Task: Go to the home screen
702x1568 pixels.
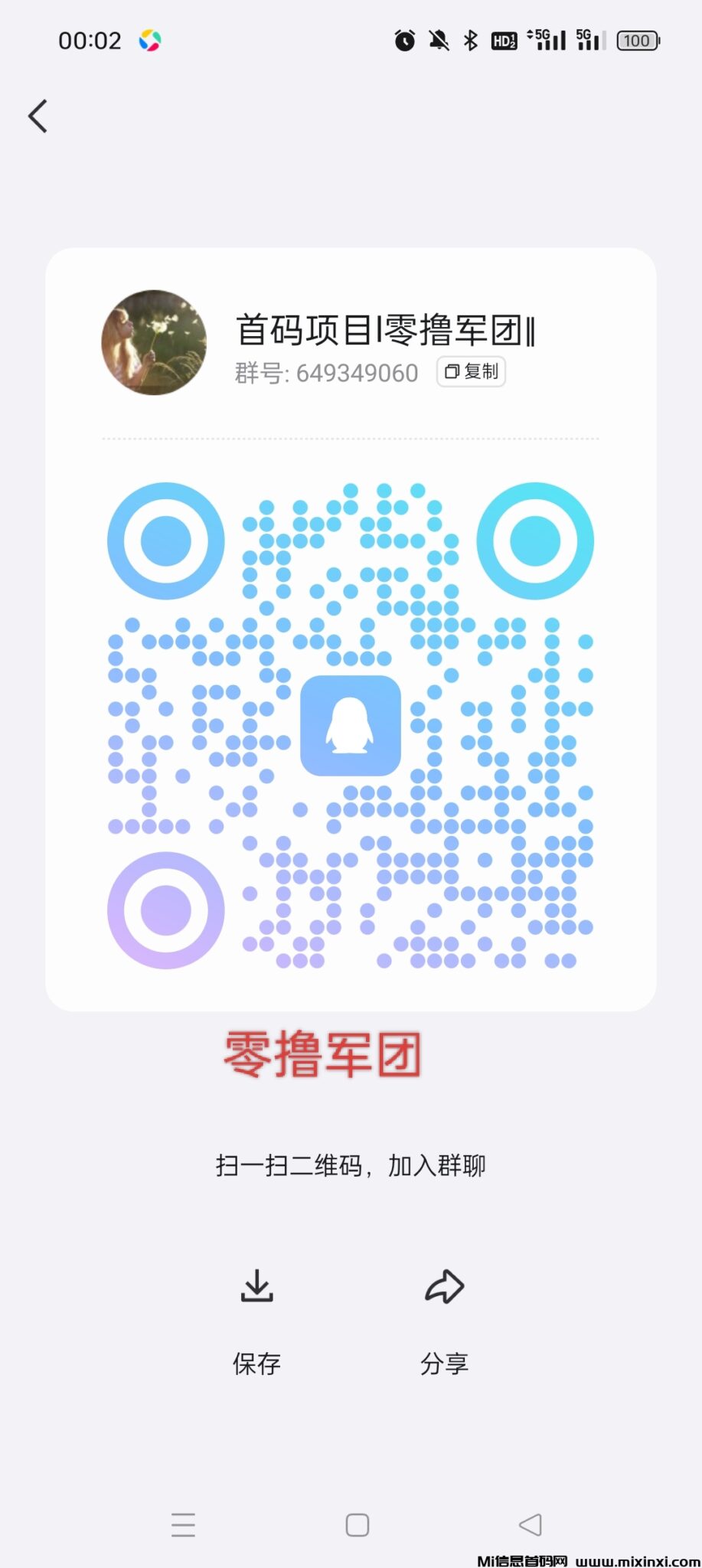Action: point(357,1524)
